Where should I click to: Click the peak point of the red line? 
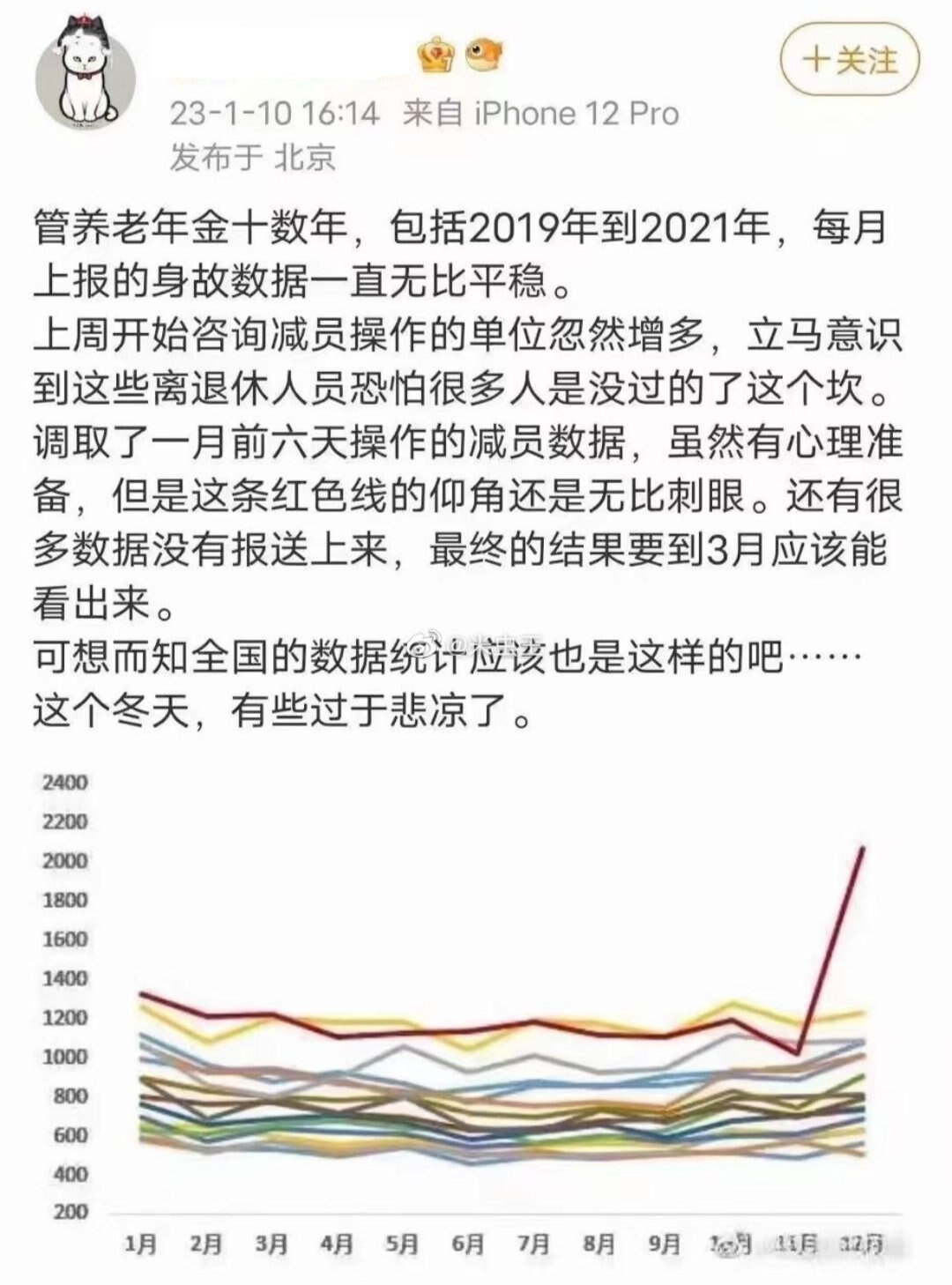point(862,849)
